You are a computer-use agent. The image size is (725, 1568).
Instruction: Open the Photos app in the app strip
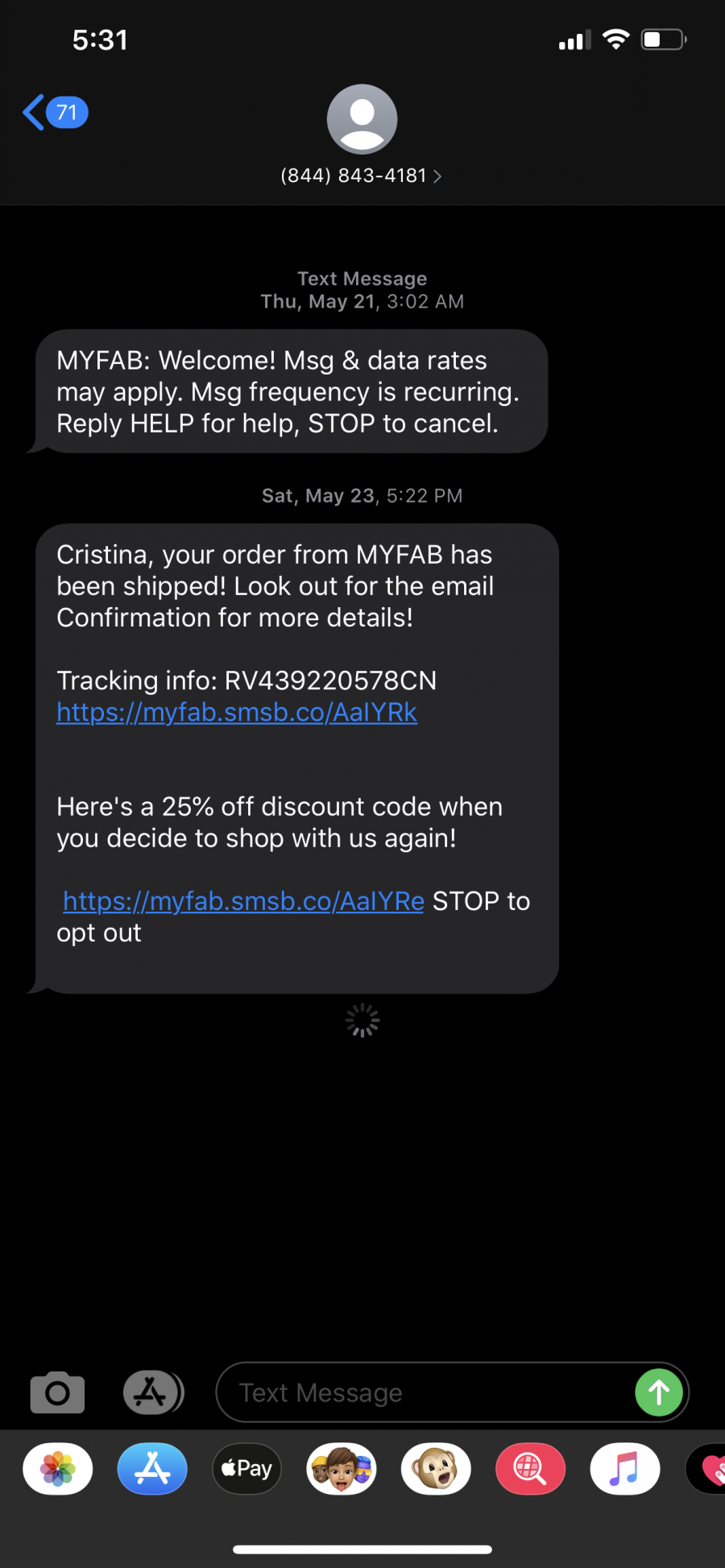click(x=58, y=1469)
